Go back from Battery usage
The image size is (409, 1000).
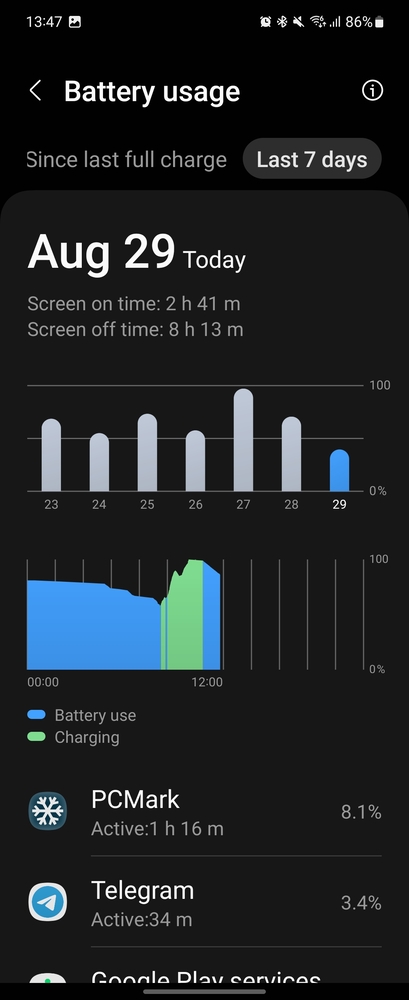[x=36, y=91]
